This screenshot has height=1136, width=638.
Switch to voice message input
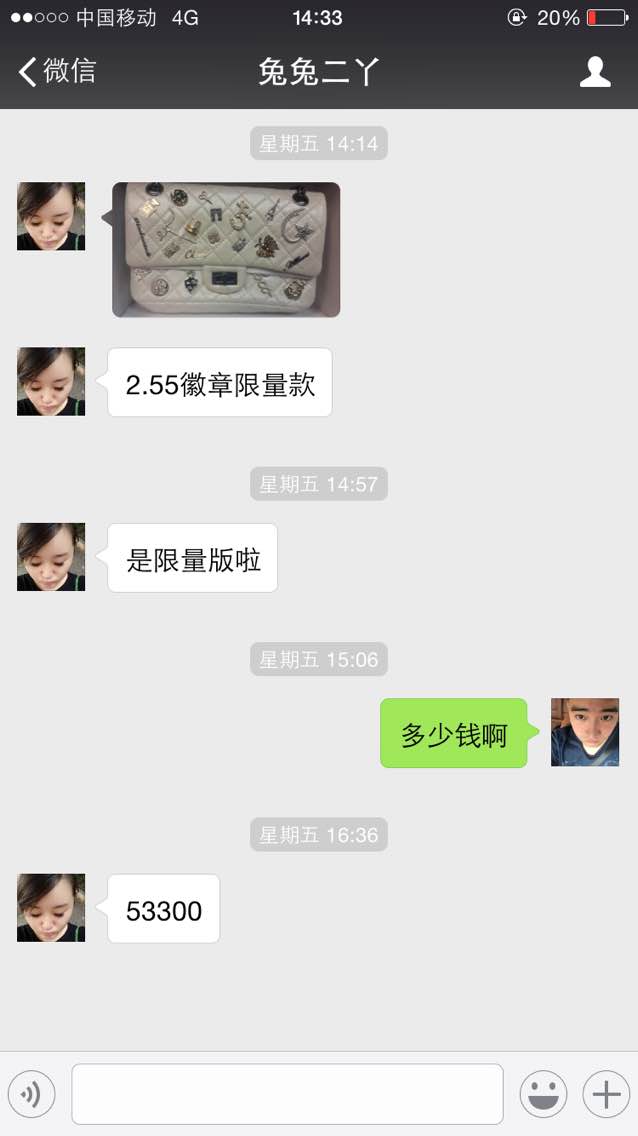pyautogui.click(x=31, y=1094)
